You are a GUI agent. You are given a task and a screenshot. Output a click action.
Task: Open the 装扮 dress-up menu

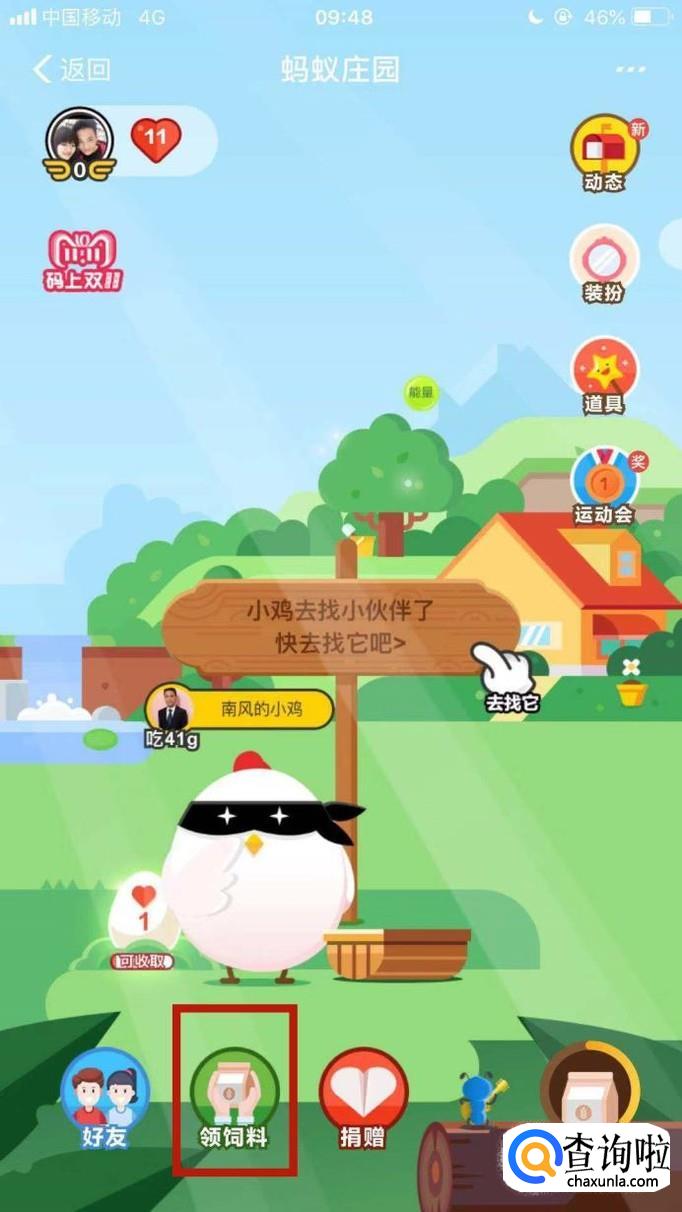pos(604,265)
